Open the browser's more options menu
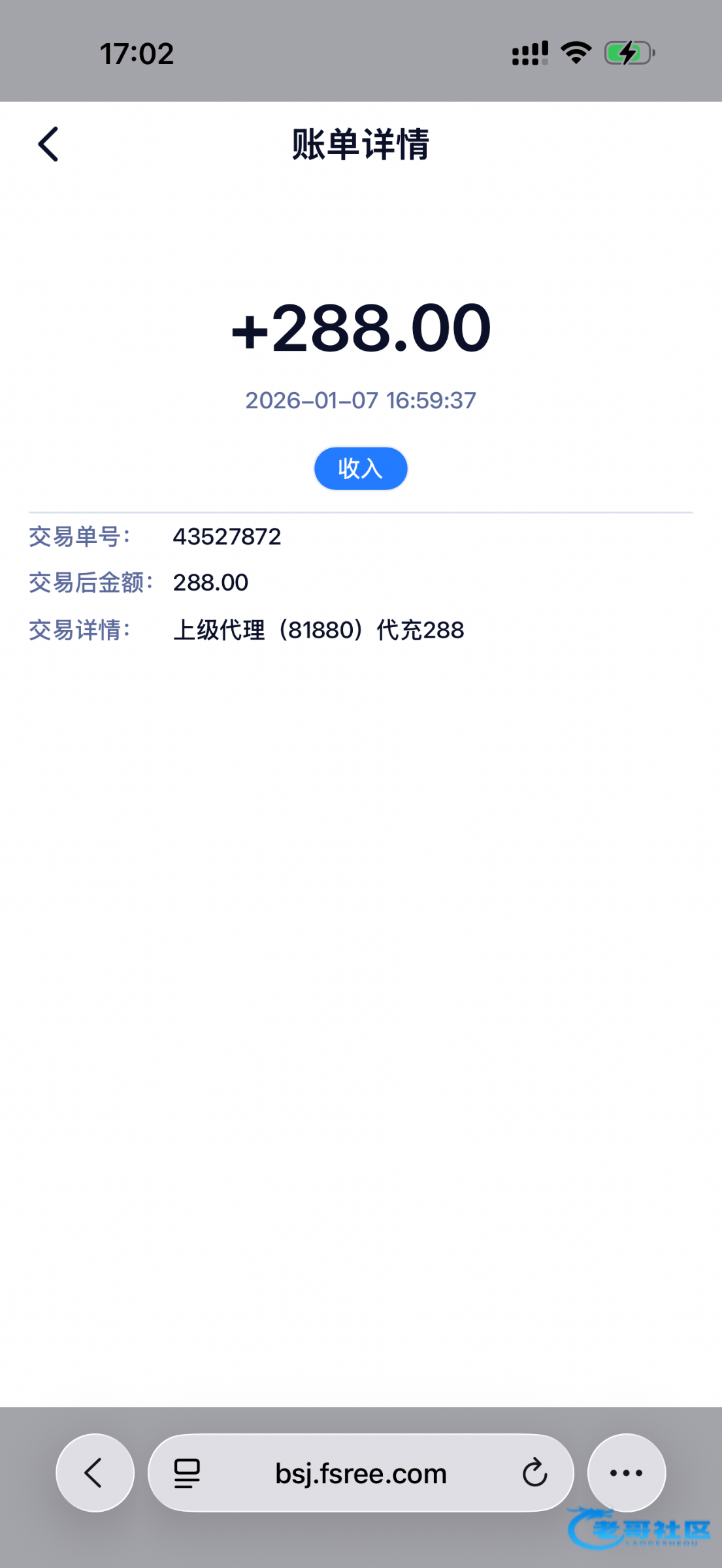 tap(626, 1473)
